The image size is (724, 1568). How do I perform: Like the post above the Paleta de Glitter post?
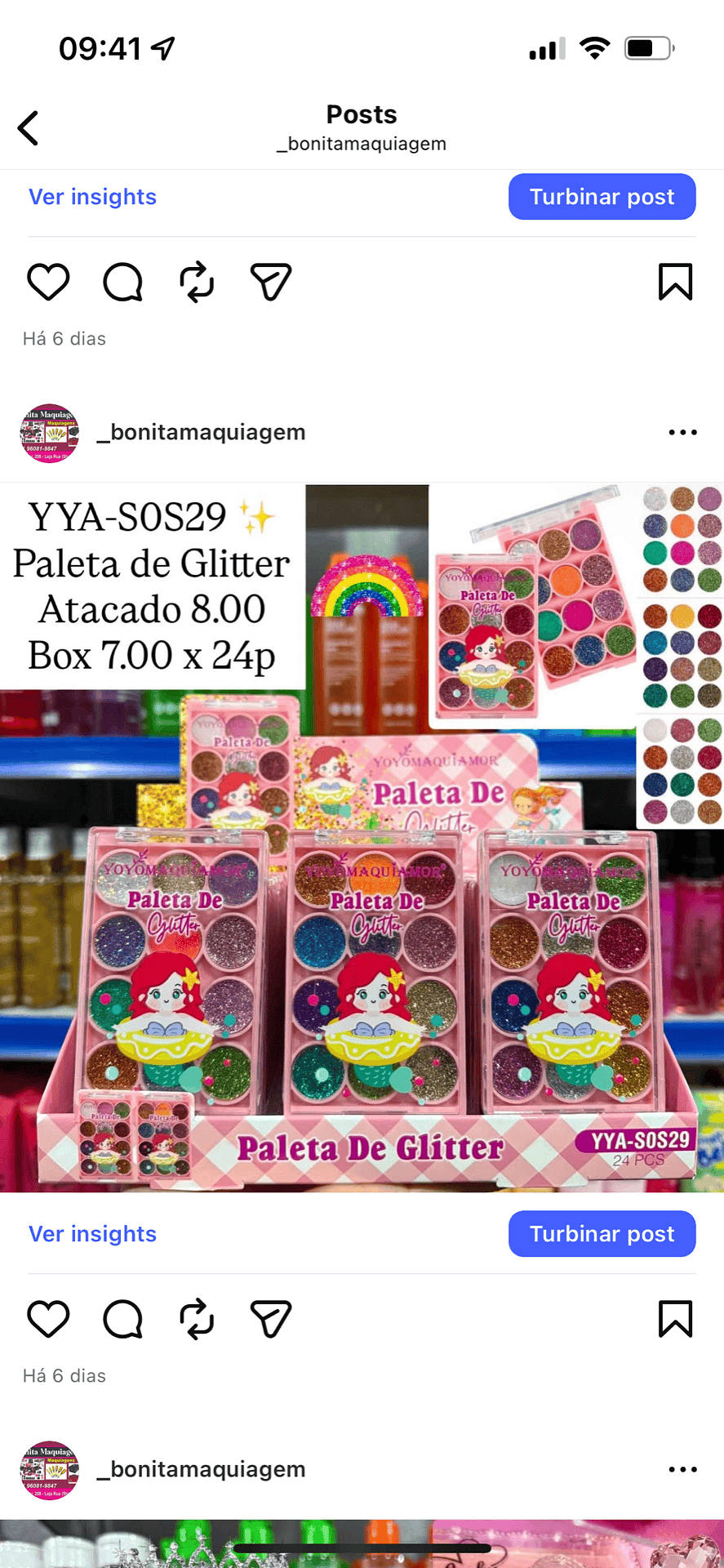tap(48, 282)
